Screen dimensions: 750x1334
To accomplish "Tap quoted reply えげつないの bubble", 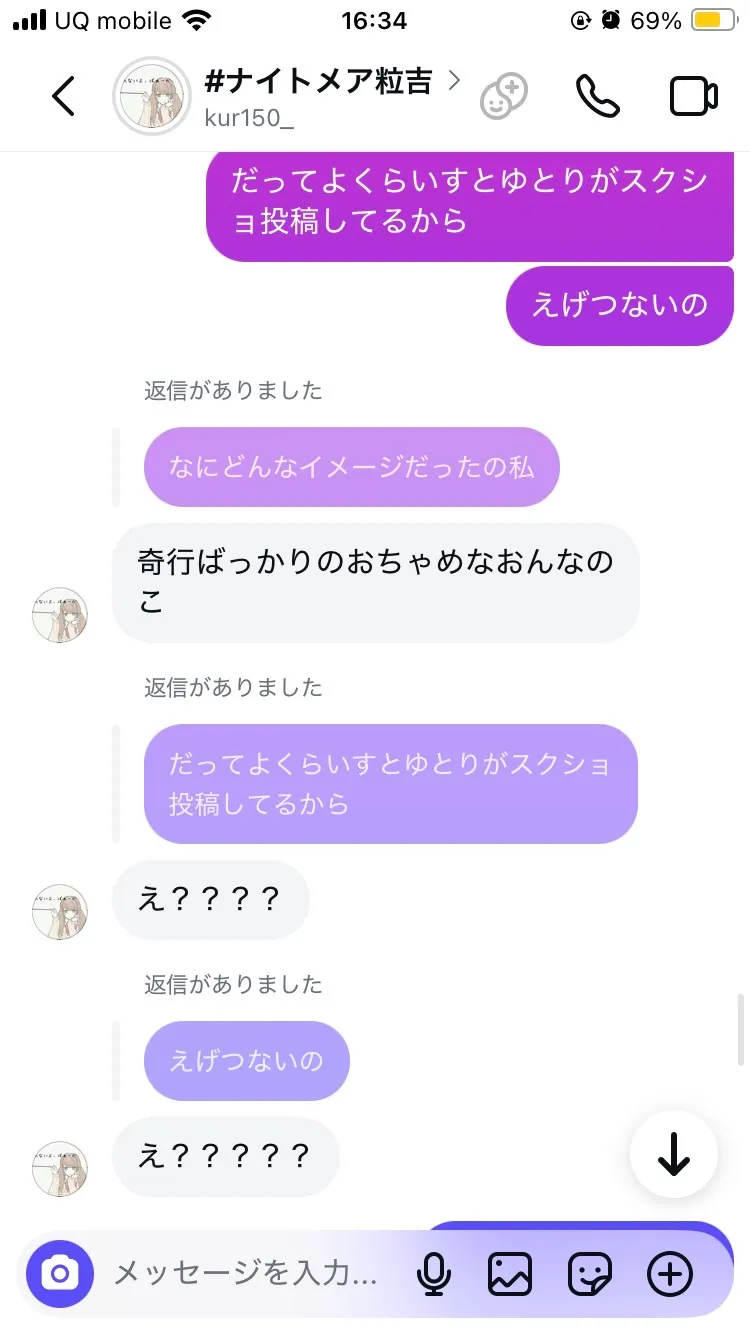I will point(247,1060).
